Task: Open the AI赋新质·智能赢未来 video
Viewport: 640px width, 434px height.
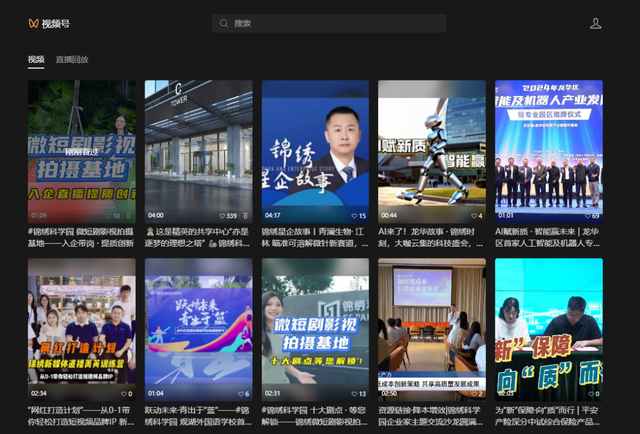Action: 548,151
